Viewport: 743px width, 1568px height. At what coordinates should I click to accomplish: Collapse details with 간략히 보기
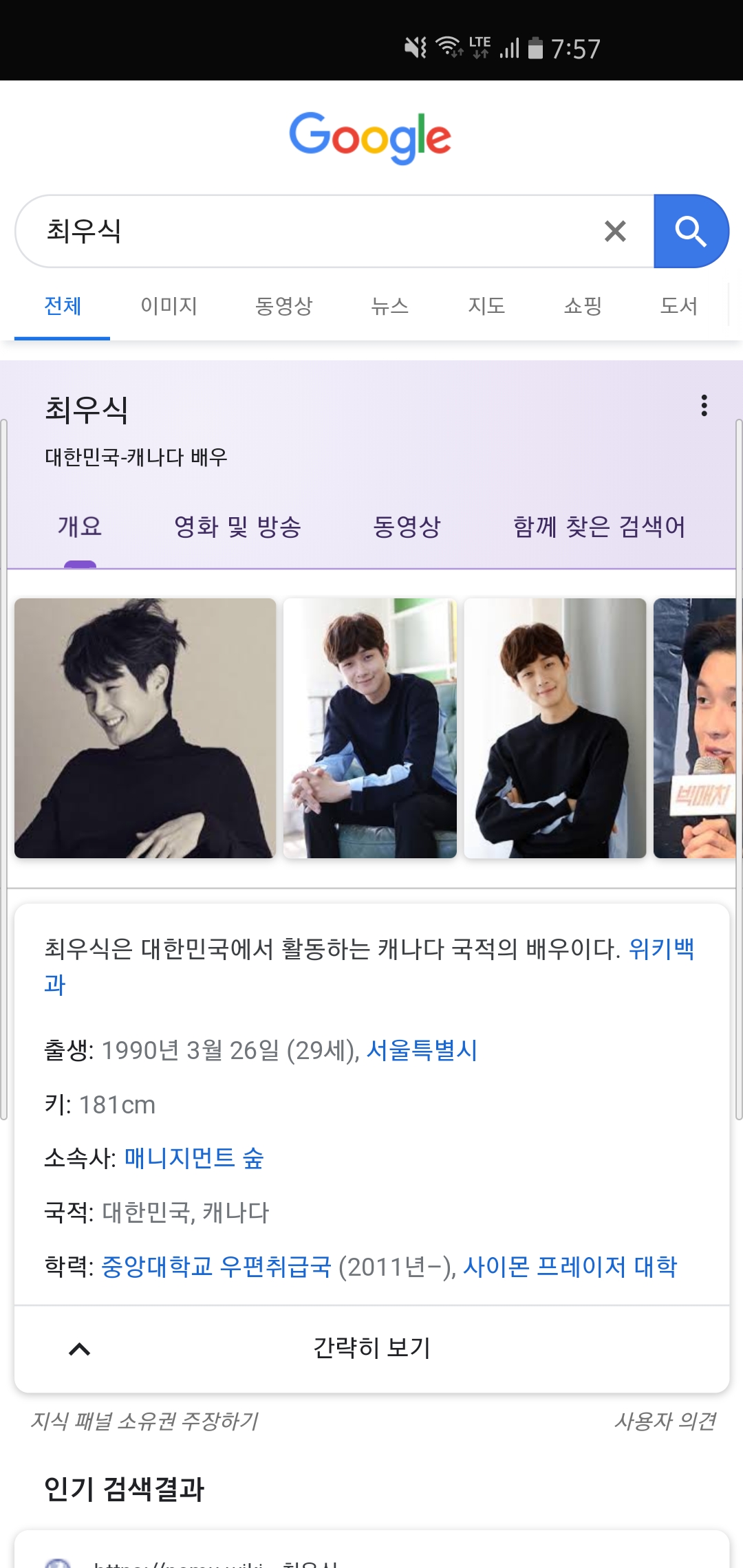click(371, 1349)
